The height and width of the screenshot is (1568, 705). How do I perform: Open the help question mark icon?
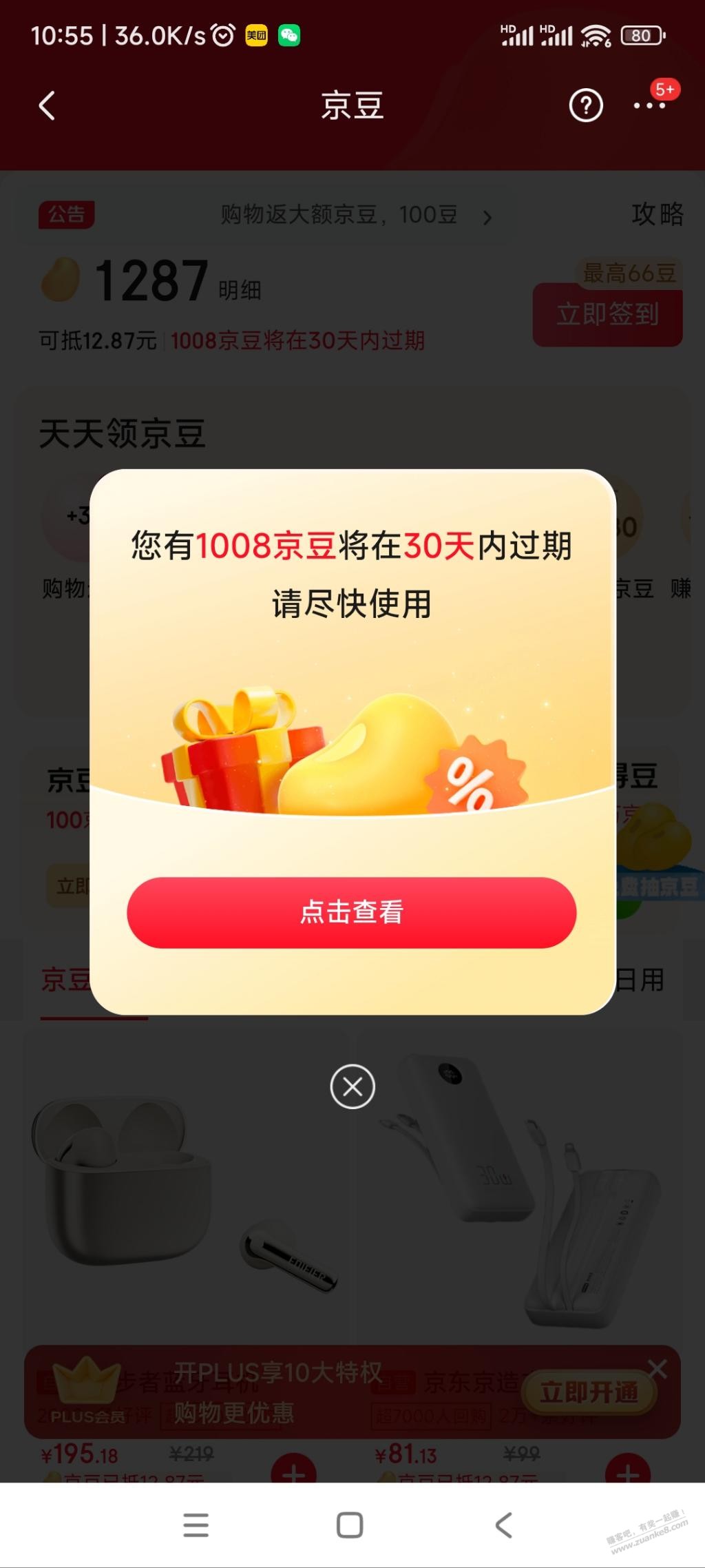(x=586, y=106)
